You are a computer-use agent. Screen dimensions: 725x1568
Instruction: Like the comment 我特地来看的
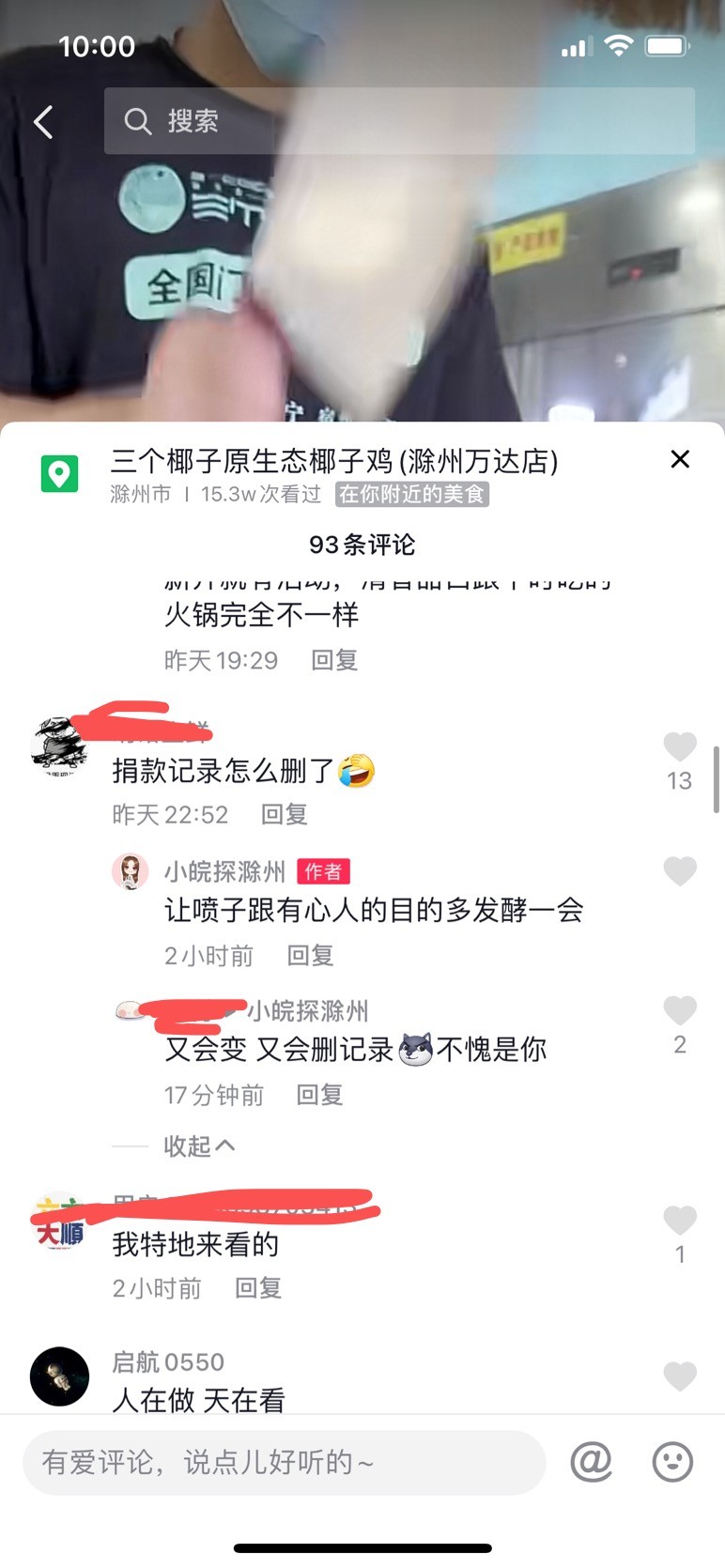(680, 1221)
